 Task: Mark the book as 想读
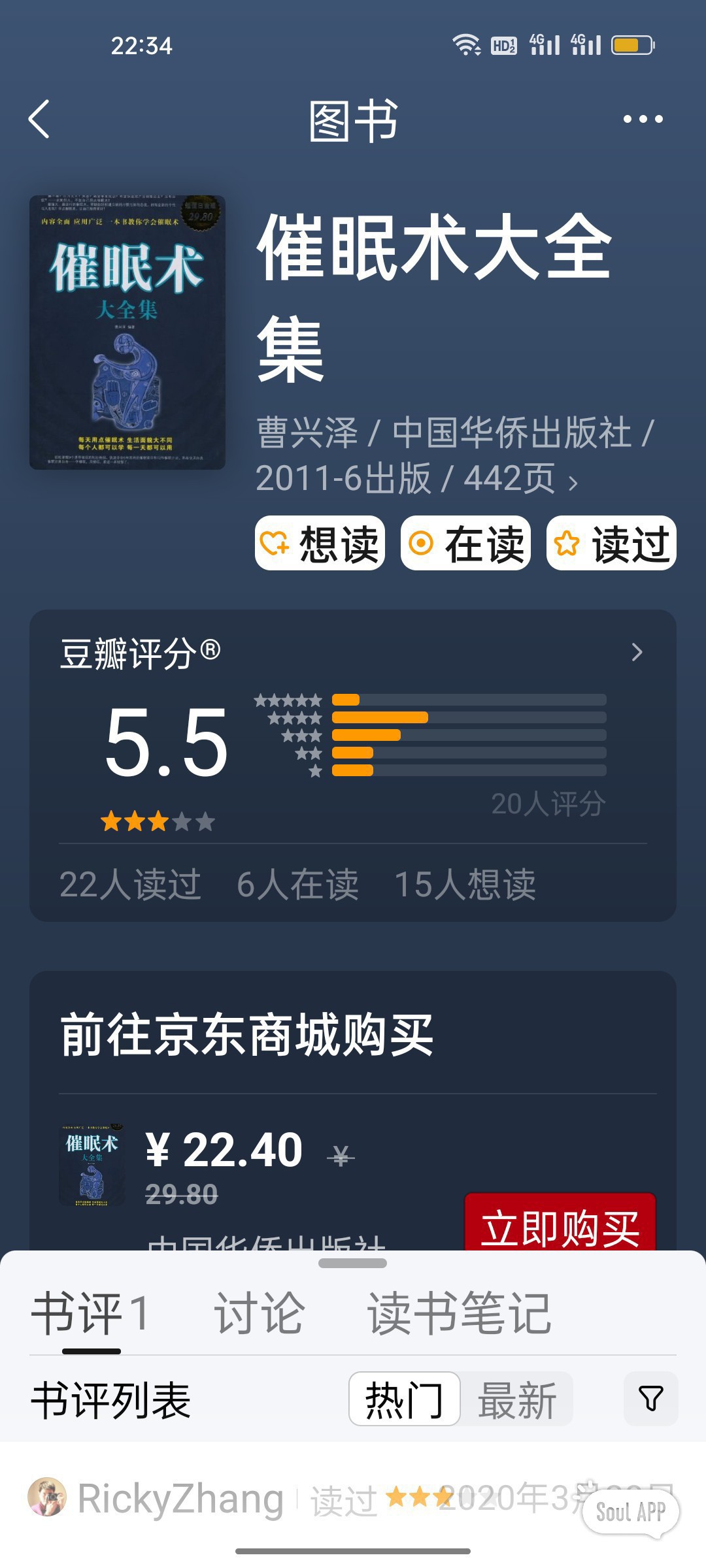320,544
